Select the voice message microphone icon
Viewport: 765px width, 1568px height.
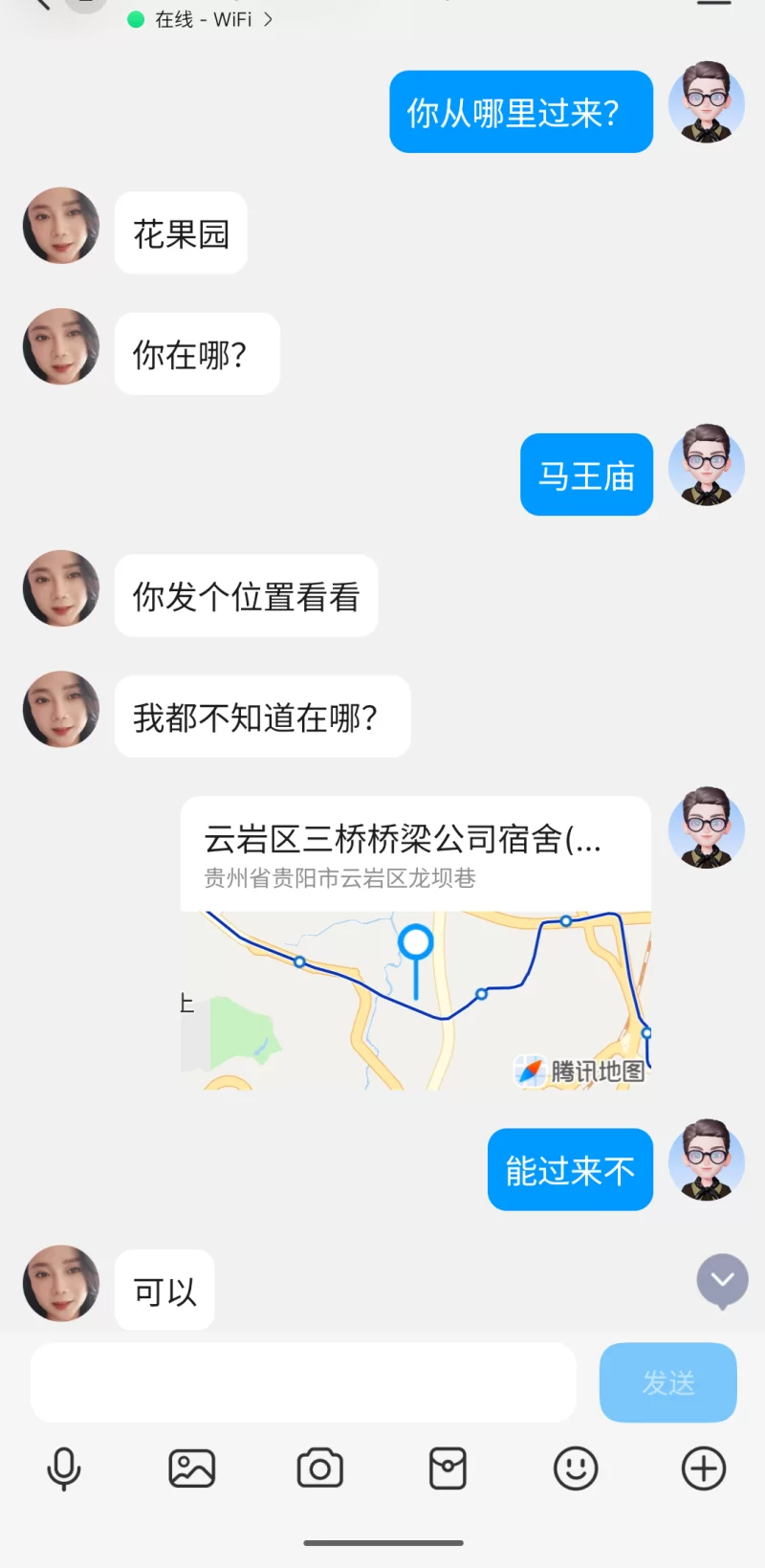(x=63, y=1469)
